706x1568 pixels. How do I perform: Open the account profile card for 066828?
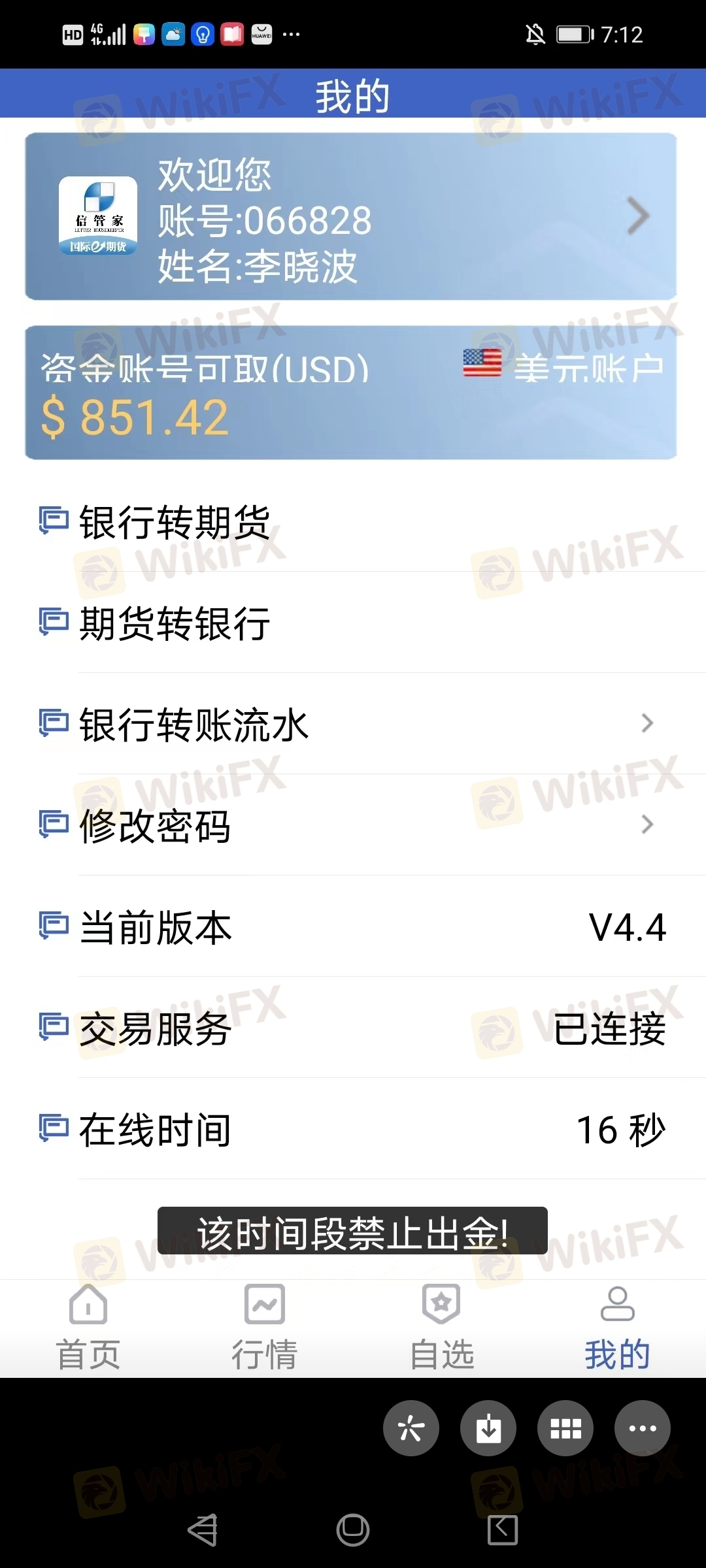pos(351,216)
